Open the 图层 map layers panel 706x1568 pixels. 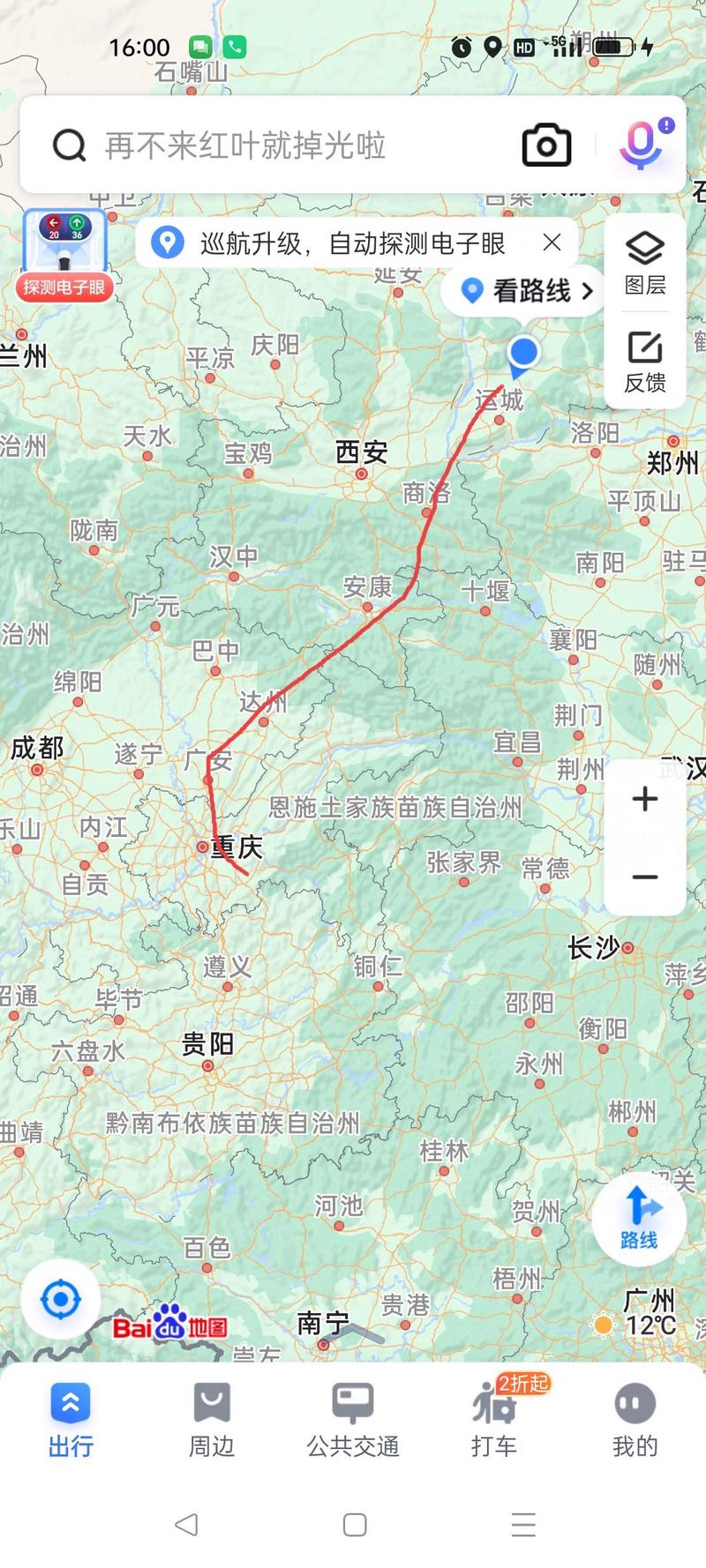[x=643, y=256]
